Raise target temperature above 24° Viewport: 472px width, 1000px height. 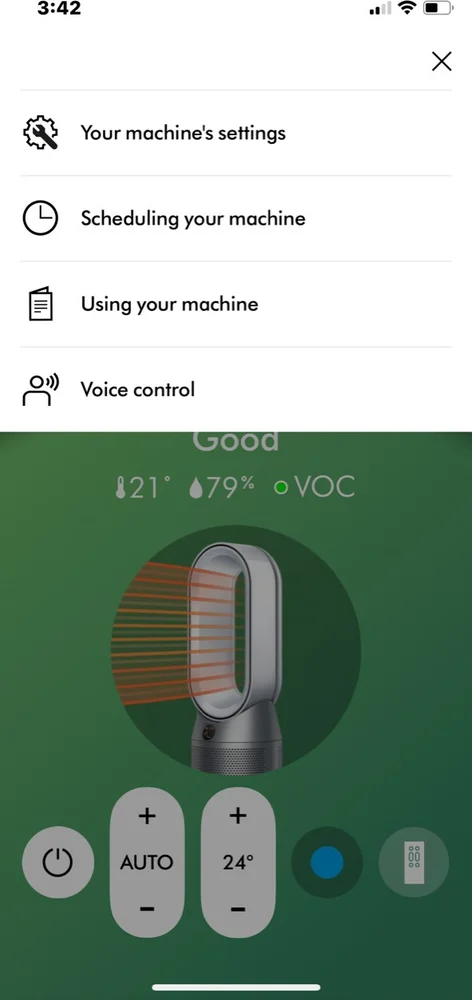[238, 816]
